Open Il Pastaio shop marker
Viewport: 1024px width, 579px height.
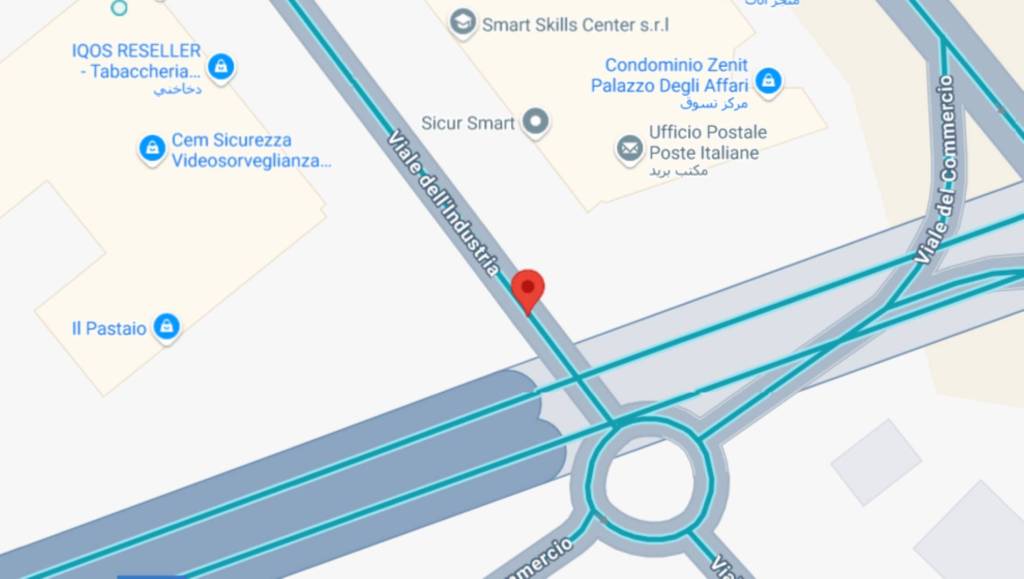(x=167, y=326)
